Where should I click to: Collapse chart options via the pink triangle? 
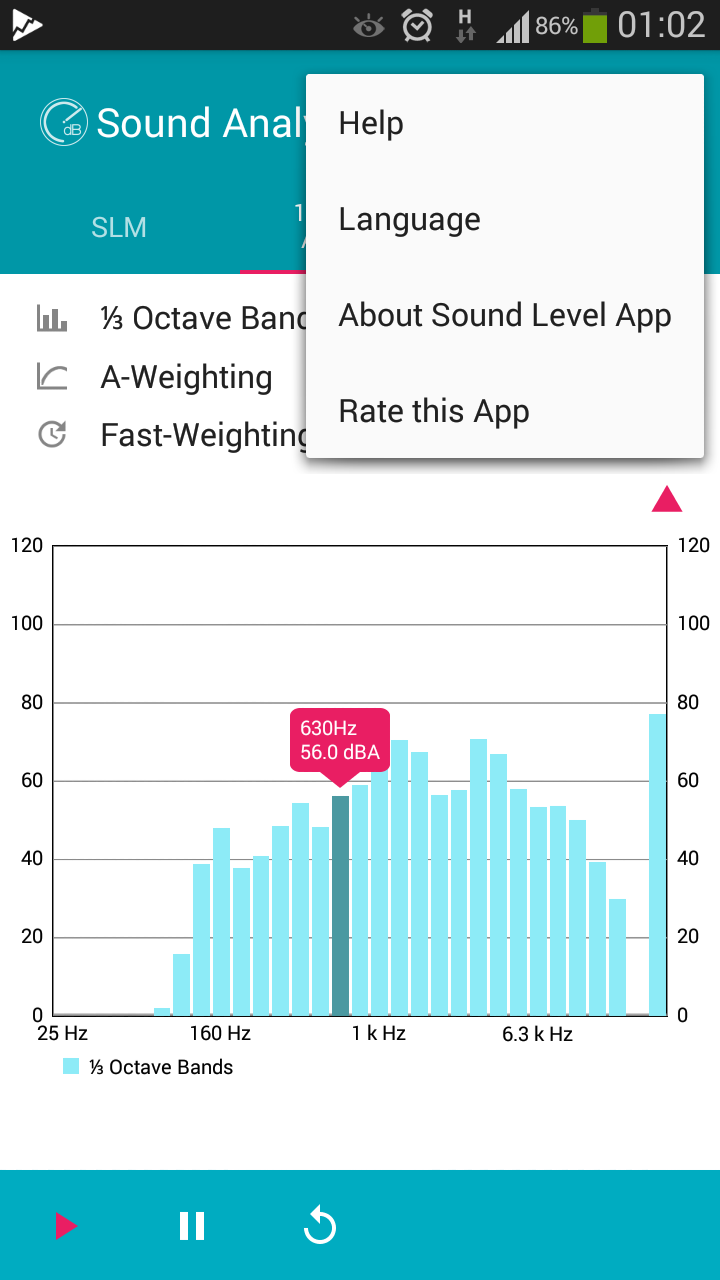[666, 498]
